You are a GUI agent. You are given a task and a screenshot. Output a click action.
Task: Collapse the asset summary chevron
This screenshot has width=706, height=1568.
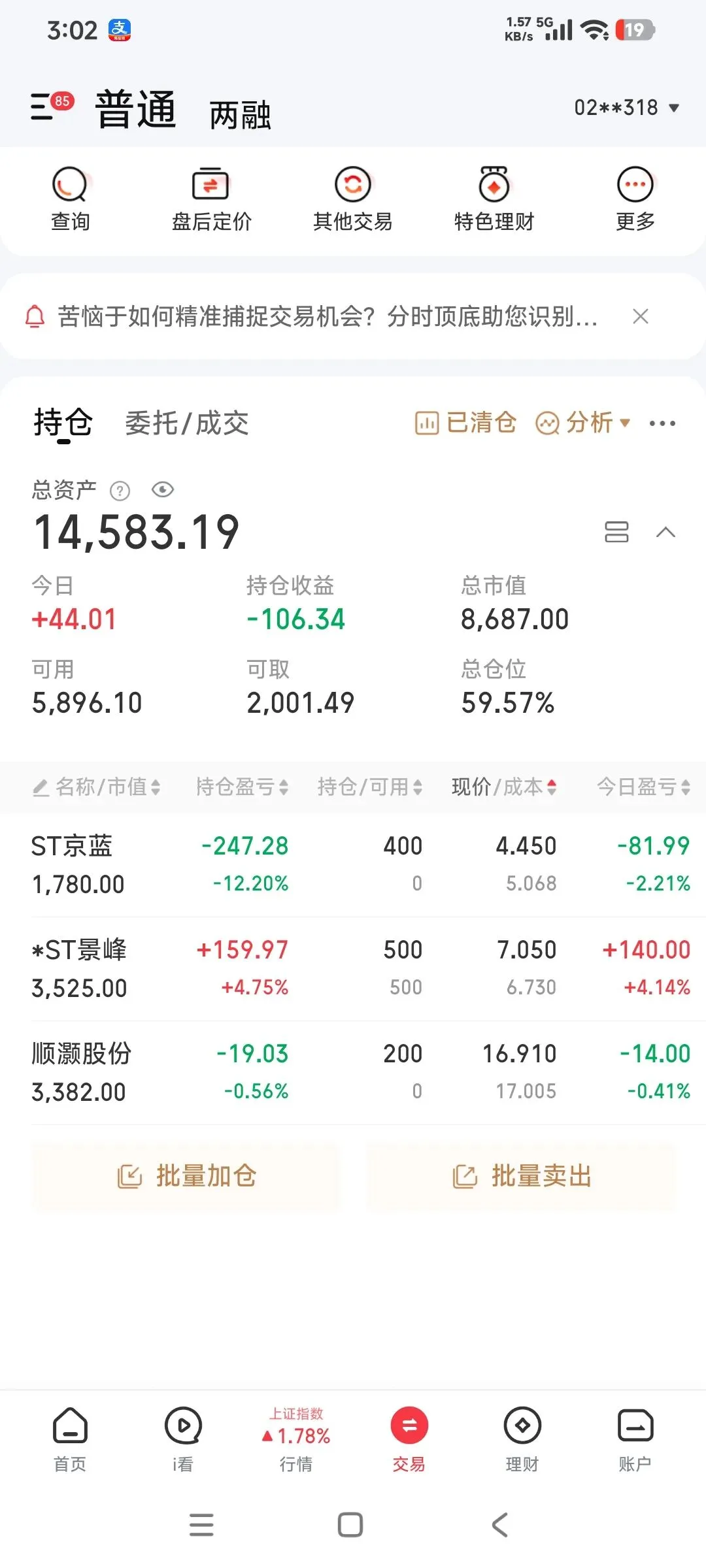coord(665,532)
